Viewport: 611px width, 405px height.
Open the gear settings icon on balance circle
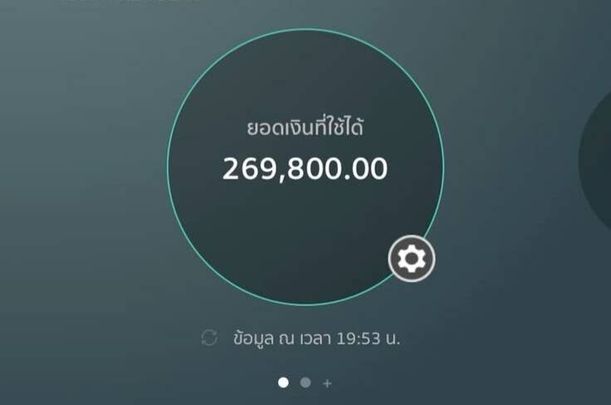[x=411, y=260]
